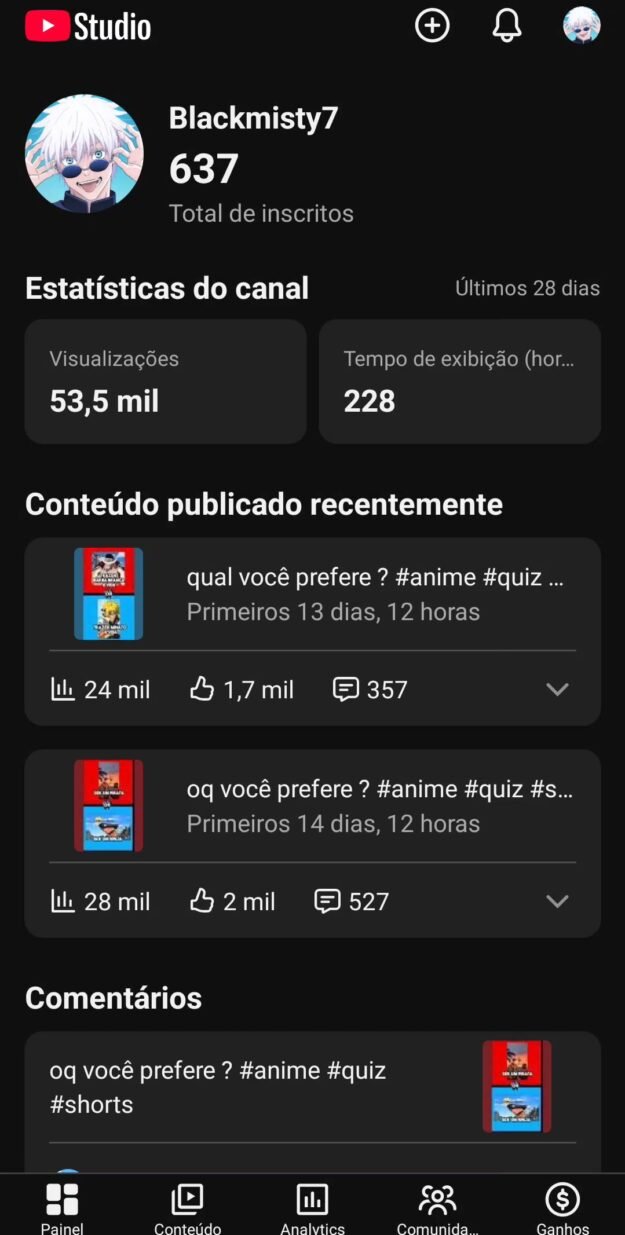This screenshot has height=1235, width=625.
Task: Open the Comentários card for the shorts video
Action: (312, 1088)
